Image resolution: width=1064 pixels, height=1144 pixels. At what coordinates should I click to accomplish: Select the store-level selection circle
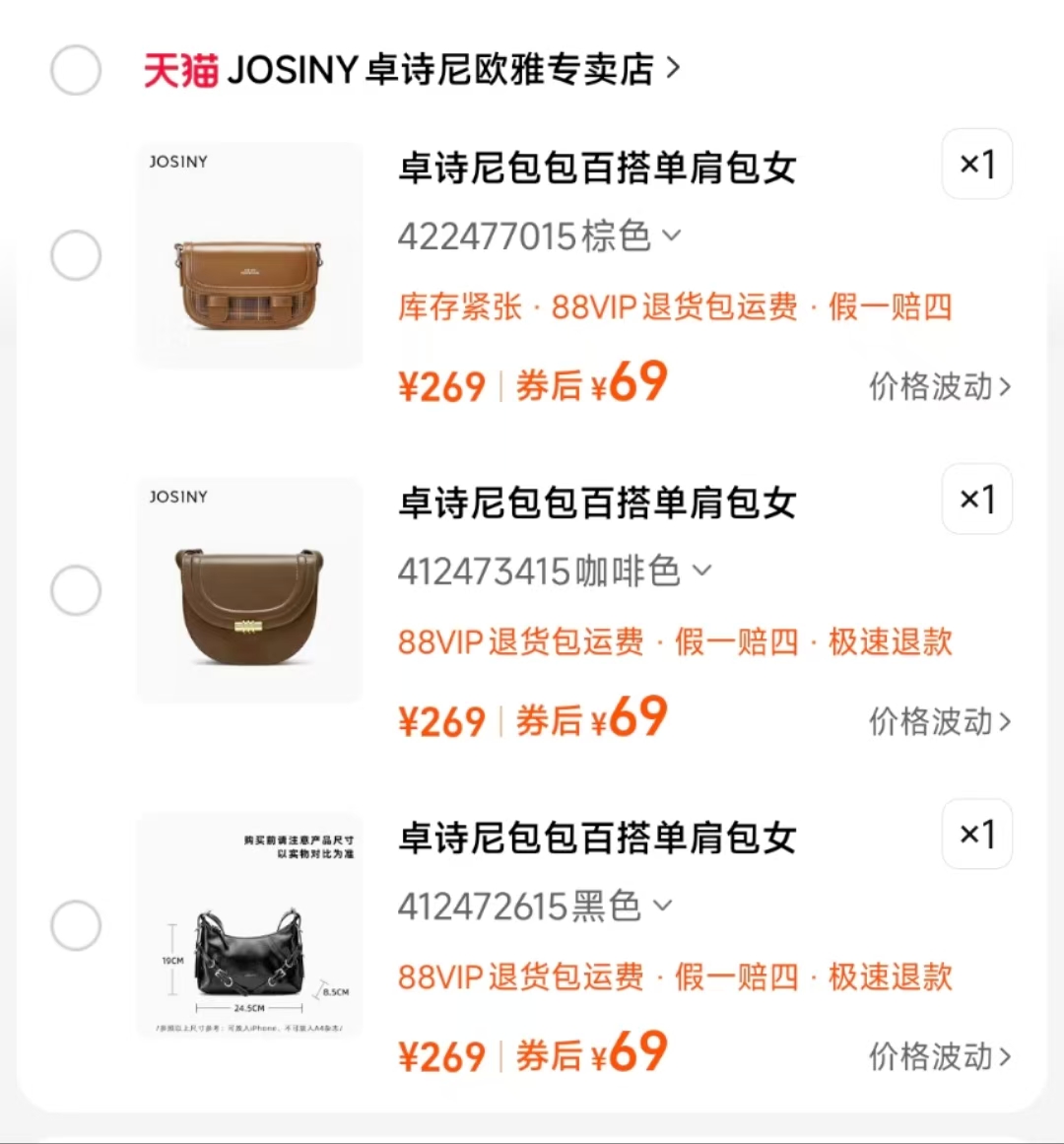(76, 70)
